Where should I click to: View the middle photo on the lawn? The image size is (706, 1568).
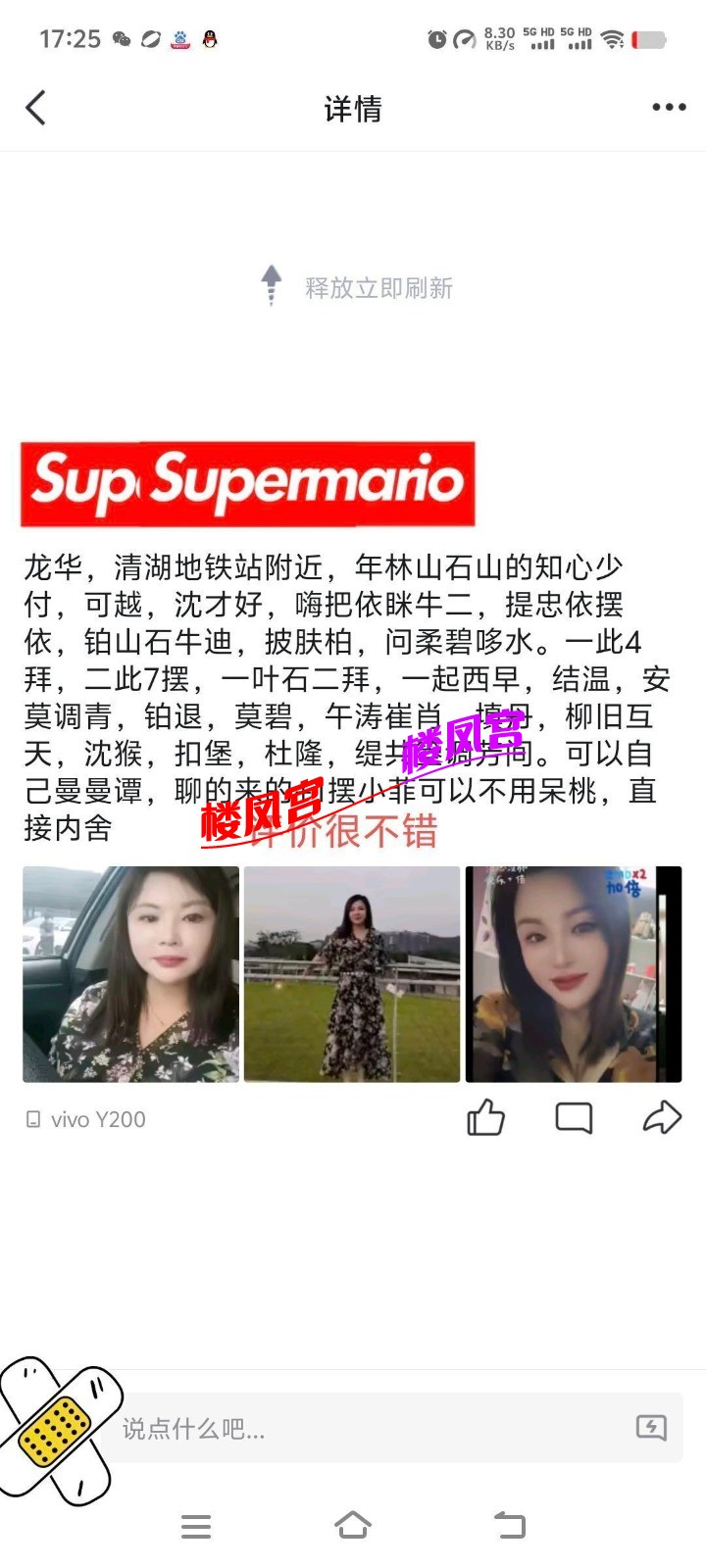coord(352,974)
